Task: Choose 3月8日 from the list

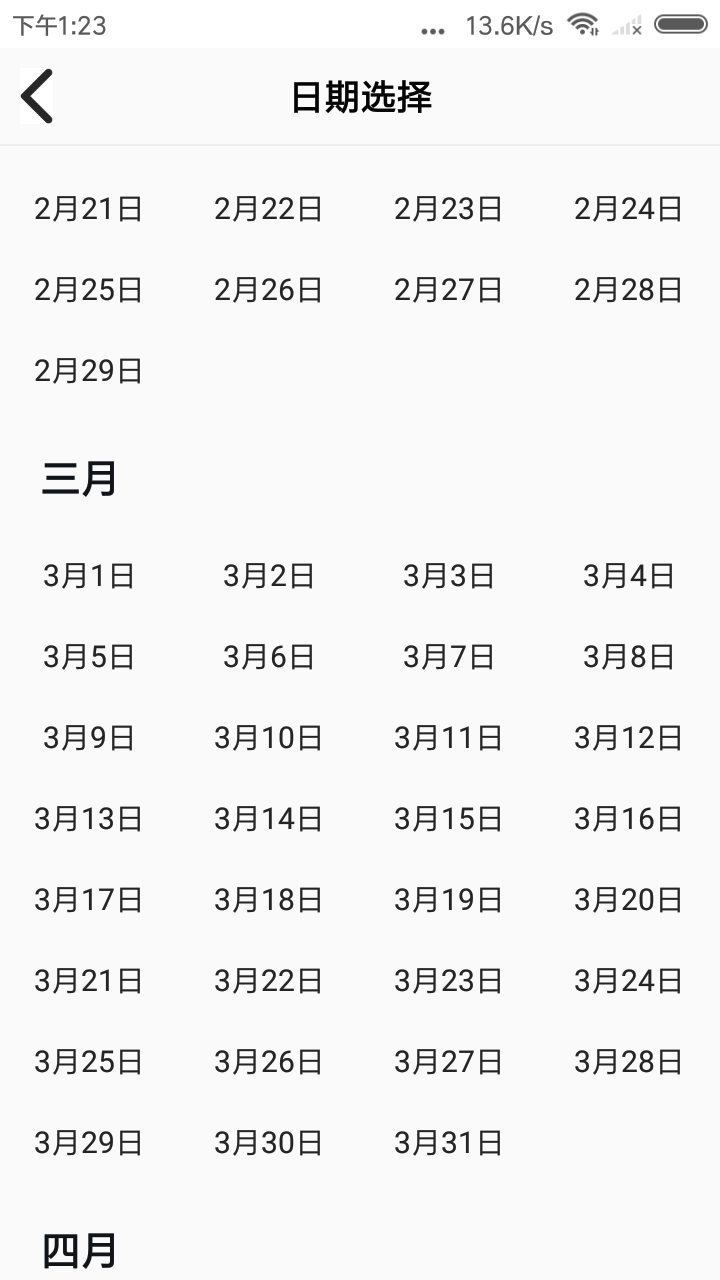Action: coord(628,657)
